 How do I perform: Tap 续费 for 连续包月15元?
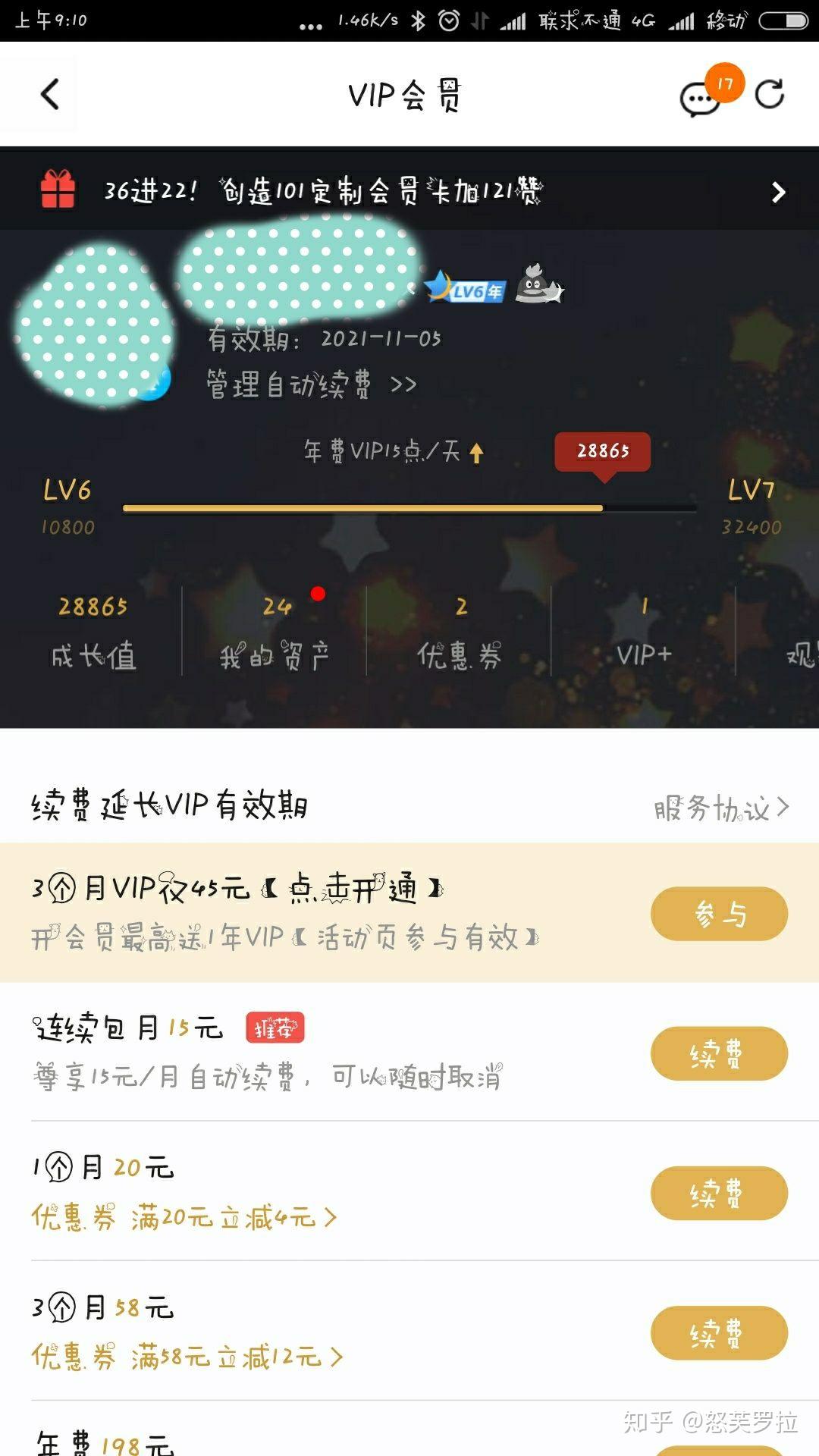tap(719, 1053)
